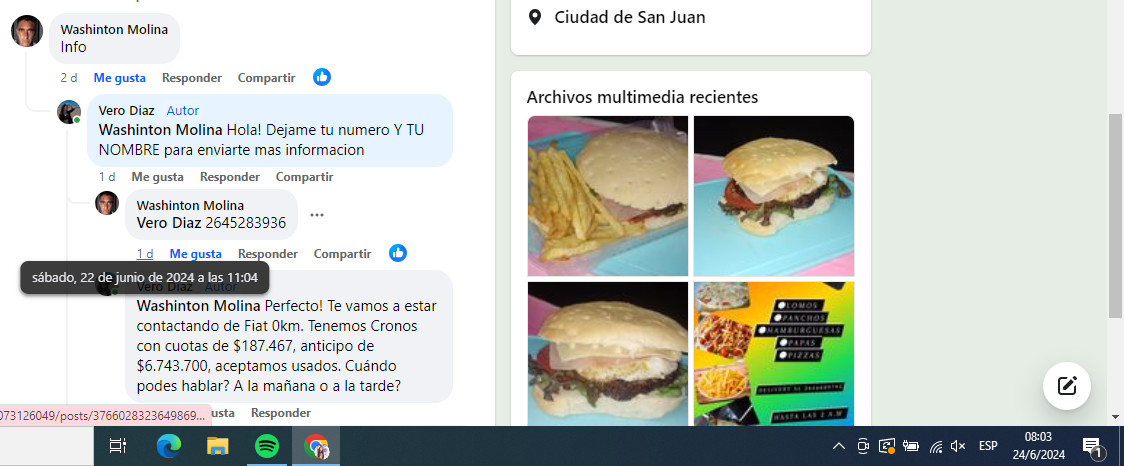Share Washinton Molina's "Info" comment

pyautogui.click(x=266, y=78)
